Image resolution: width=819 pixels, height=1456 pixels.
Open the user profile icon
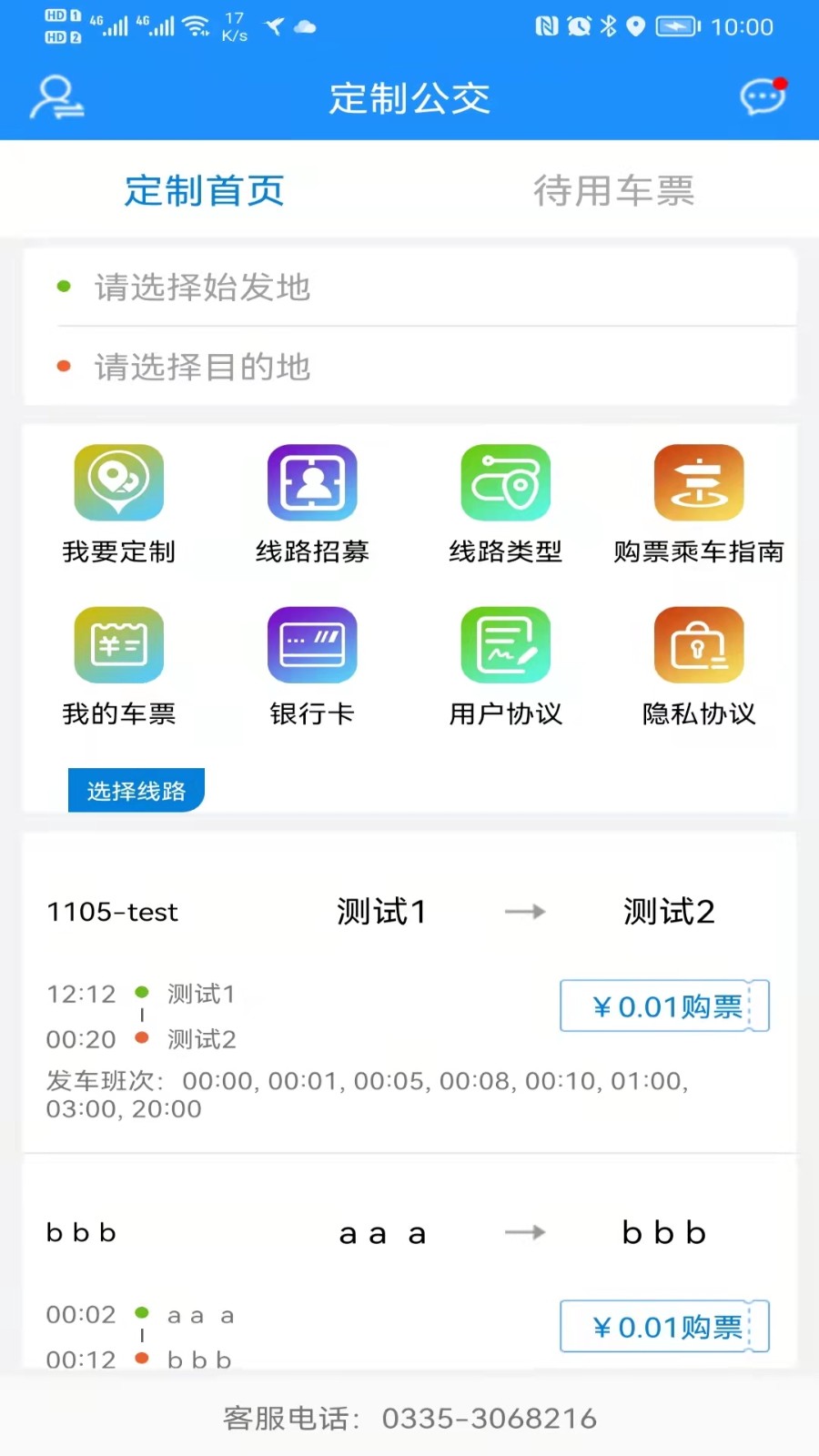pos(56,97)
